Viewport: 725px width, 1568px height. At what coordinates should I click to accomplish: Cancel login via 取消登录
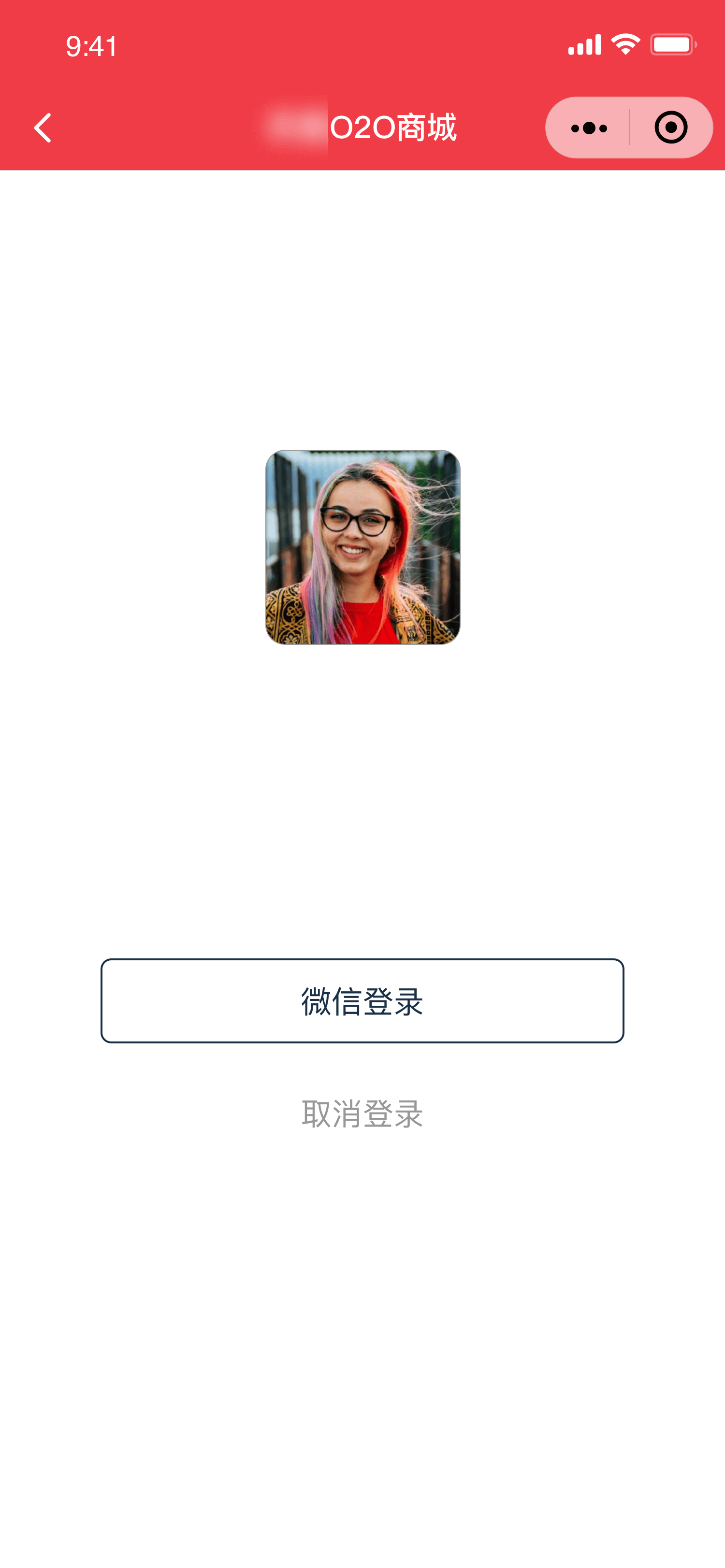(x=362, y=1113)
